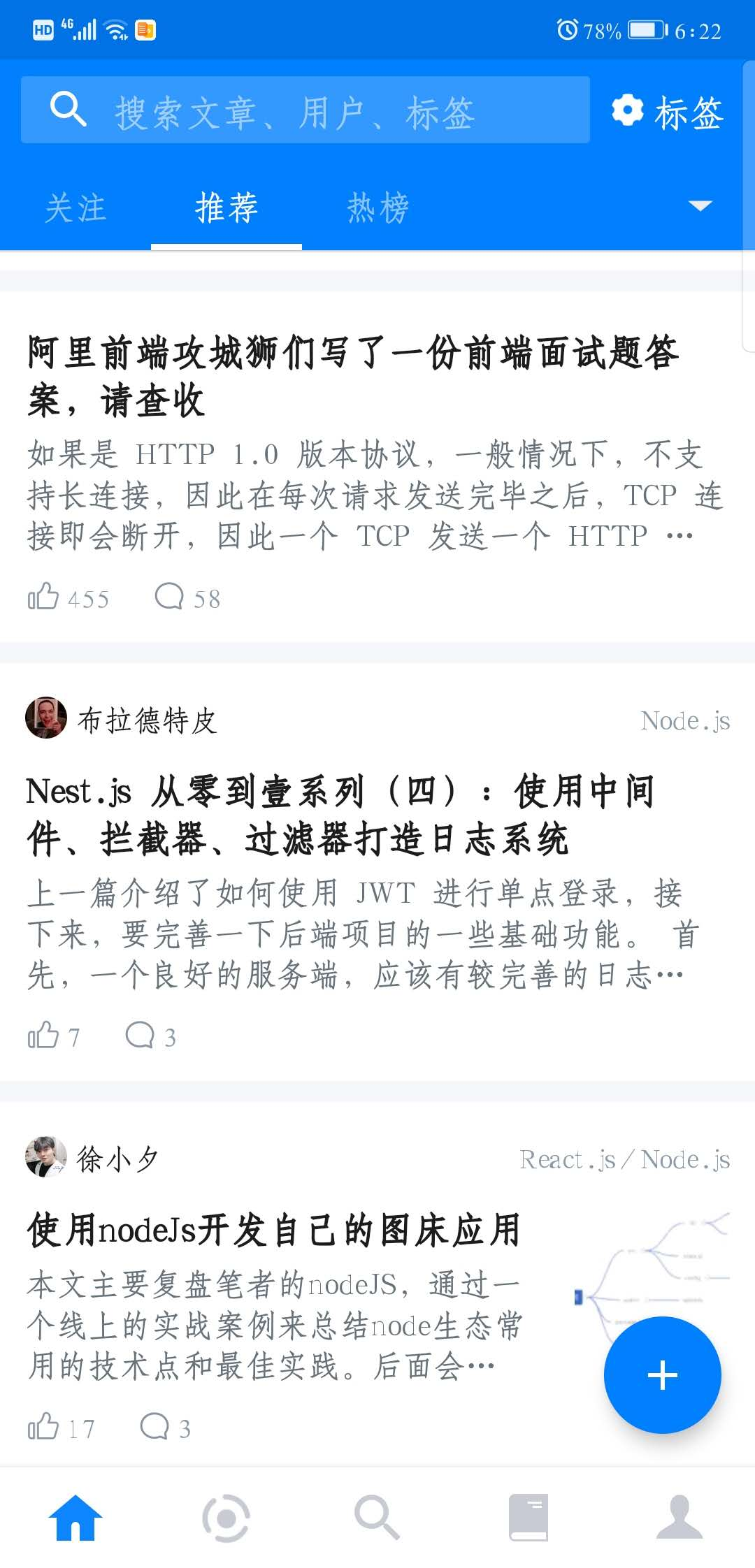Go to the home tab in bottom navigation
Viewport: 755px width, 1568px height.
[x=75, y=1518]
